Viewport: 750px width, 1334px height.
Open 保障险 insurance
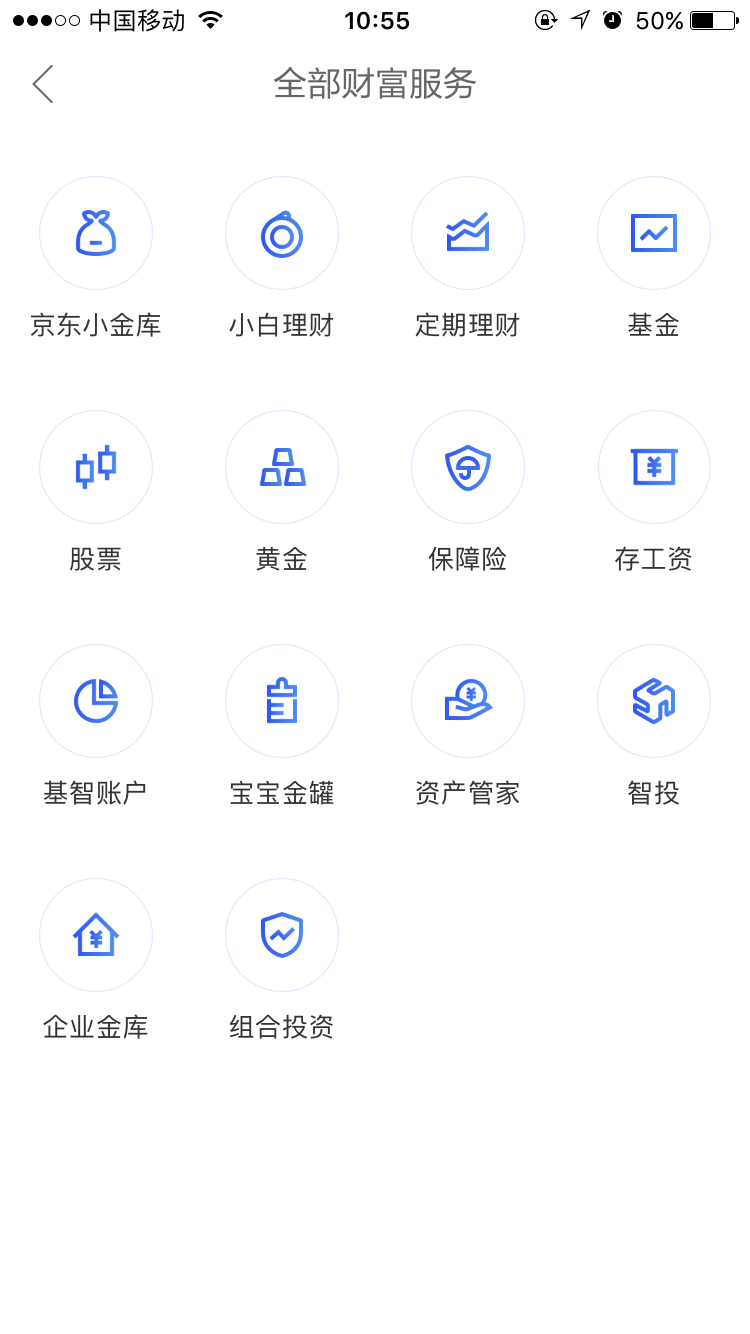[468, 468]
